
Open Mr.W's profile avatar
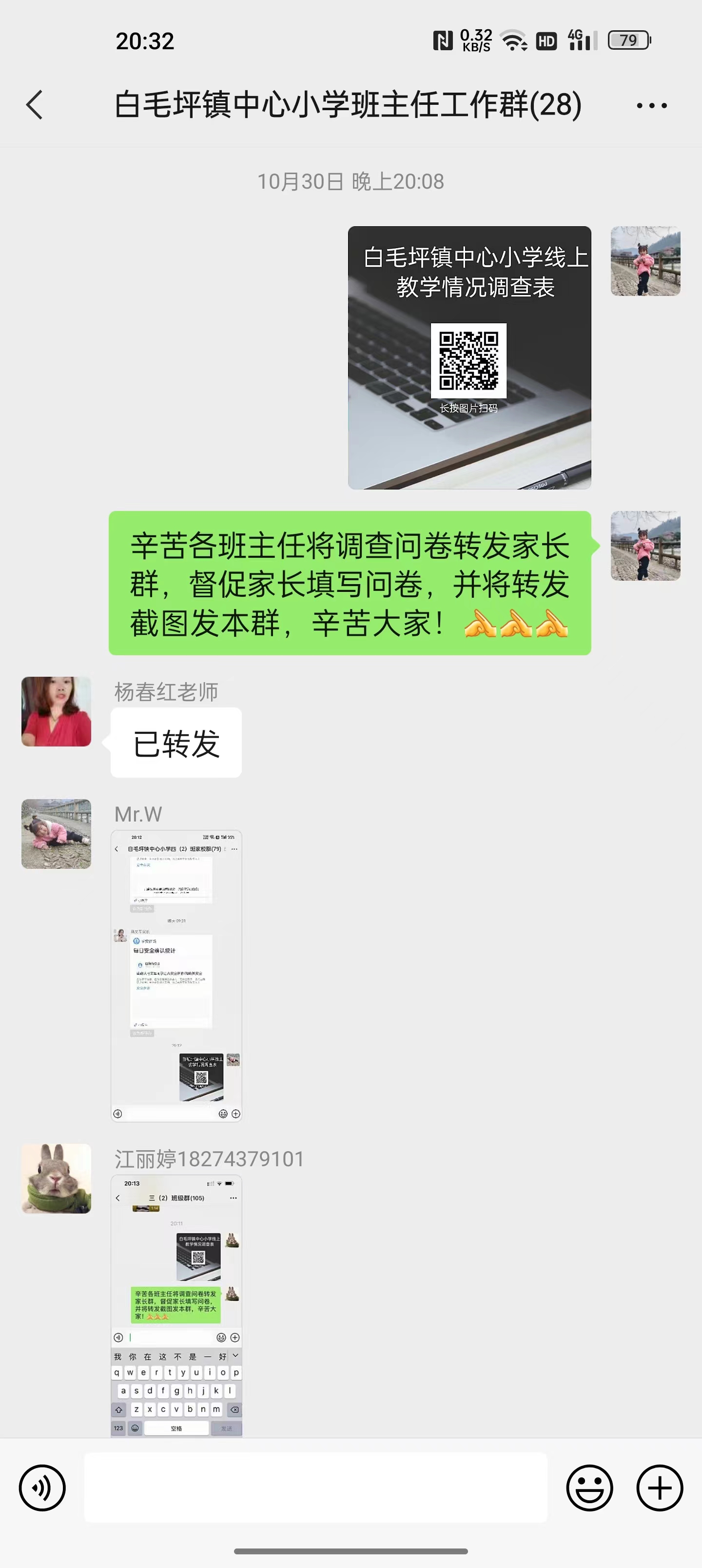click(x=56, y=833)
